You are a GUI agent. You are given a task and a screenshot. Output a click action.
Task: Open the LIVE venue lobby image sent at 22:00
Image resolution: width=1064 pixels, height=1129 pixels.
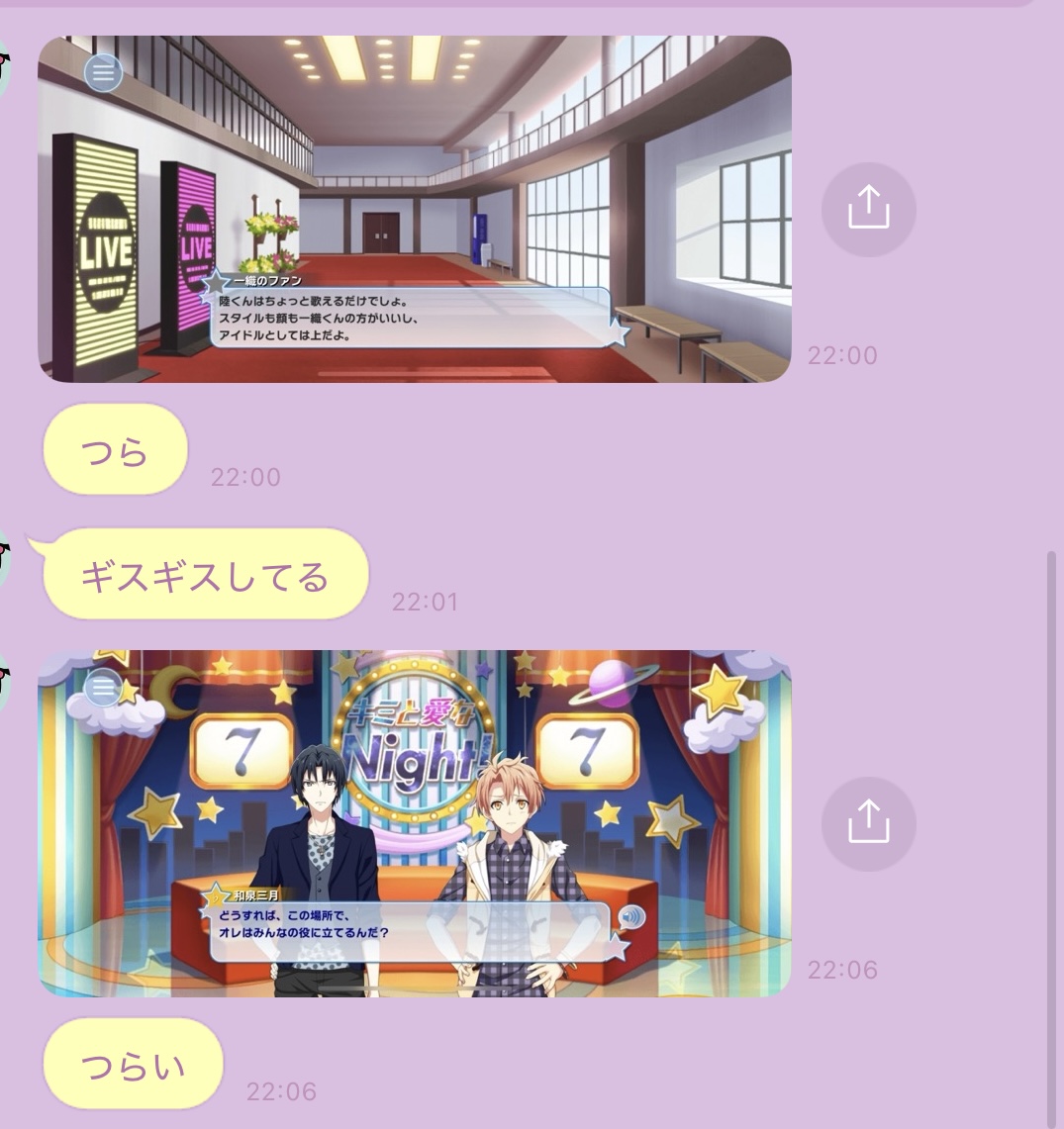click(414, 209)
